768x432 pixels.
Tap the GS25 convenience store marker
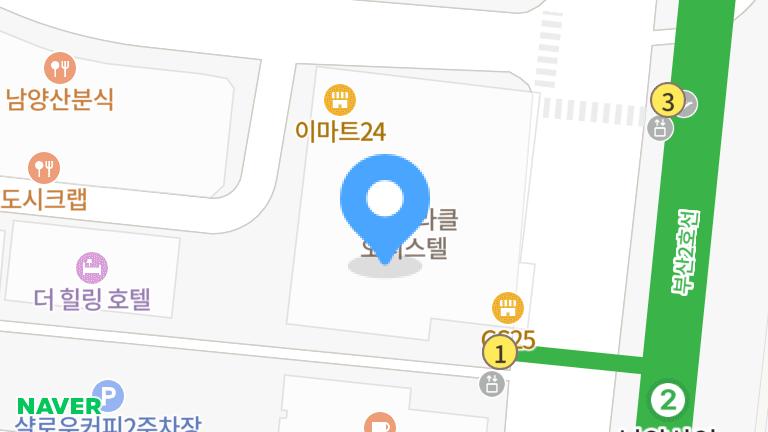tap(508, 307)
